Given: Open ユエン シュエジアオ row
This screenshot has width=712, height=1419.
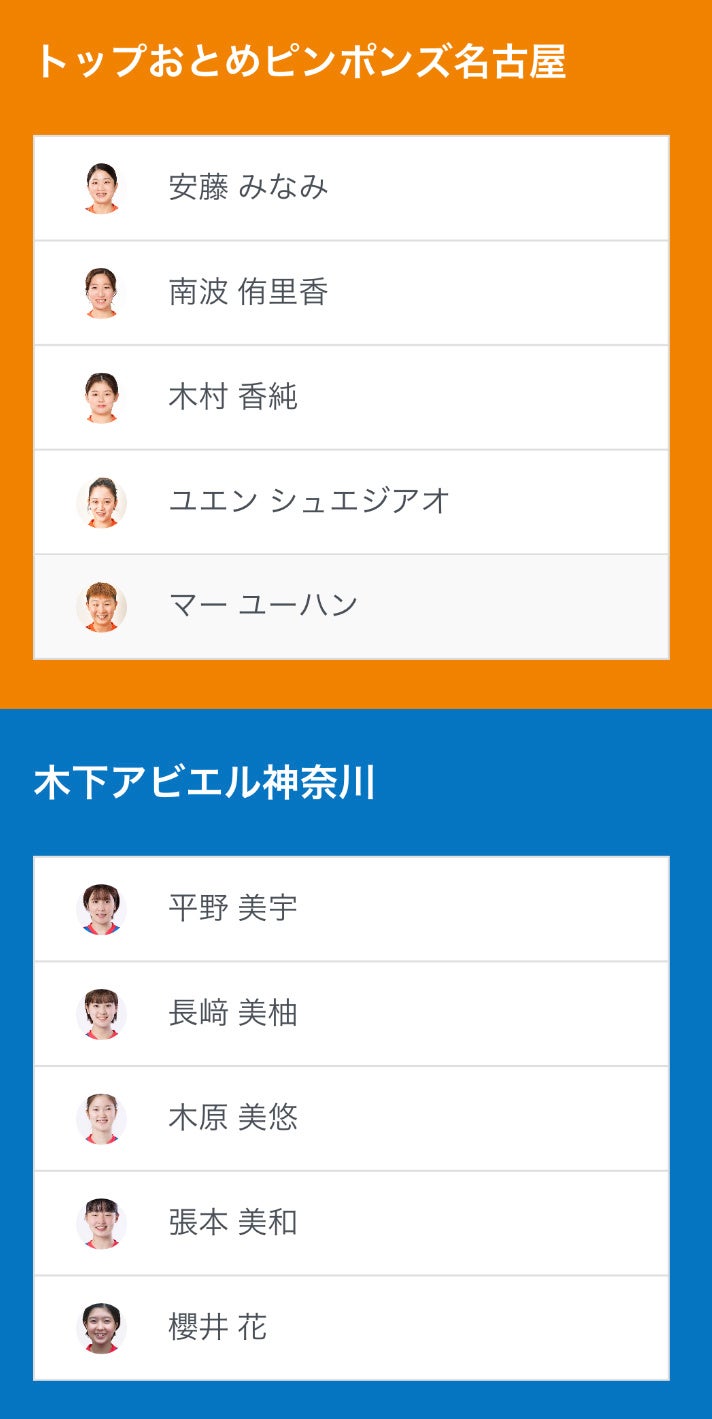Looking at the screenshot, I should [350, 502].
